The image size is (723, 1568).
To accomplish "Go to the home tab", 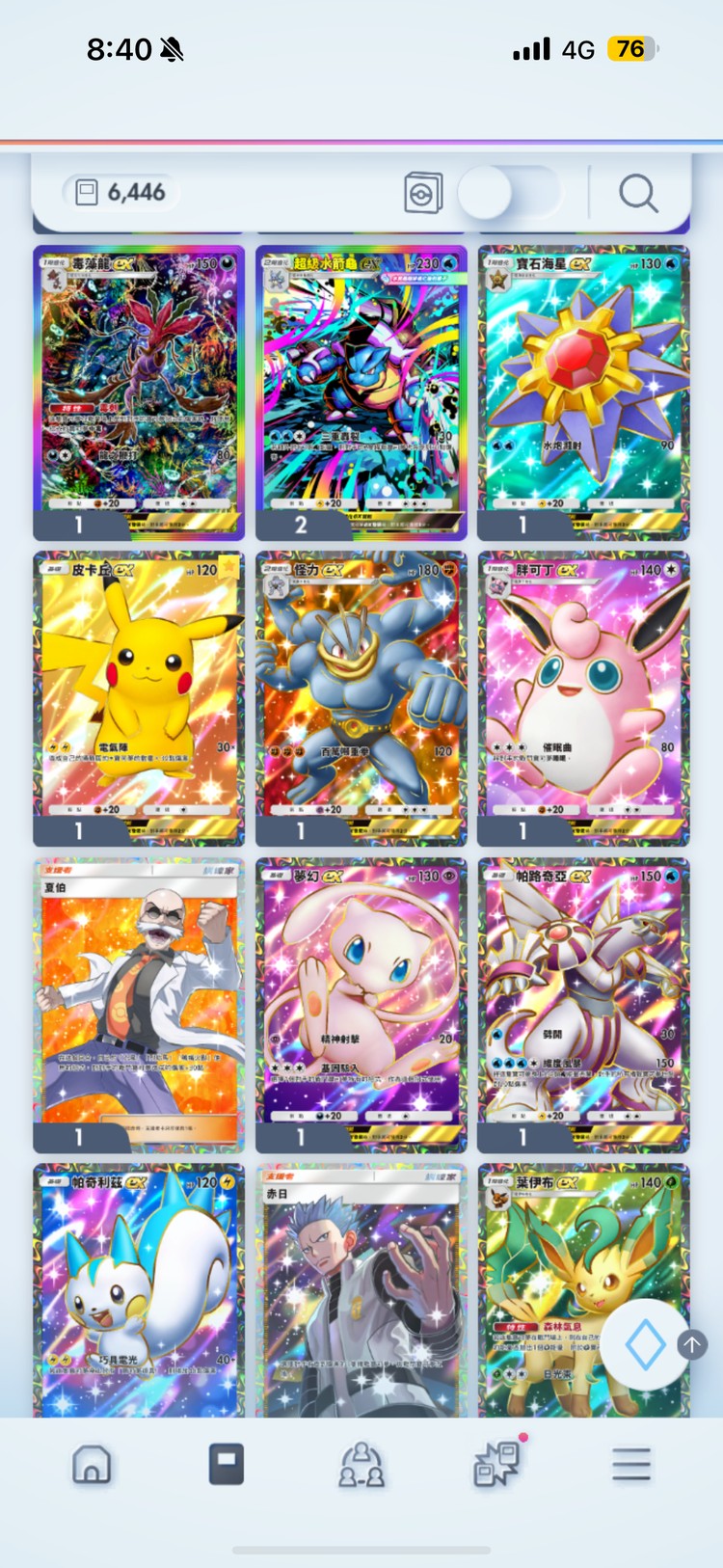I will point(92,1465).
